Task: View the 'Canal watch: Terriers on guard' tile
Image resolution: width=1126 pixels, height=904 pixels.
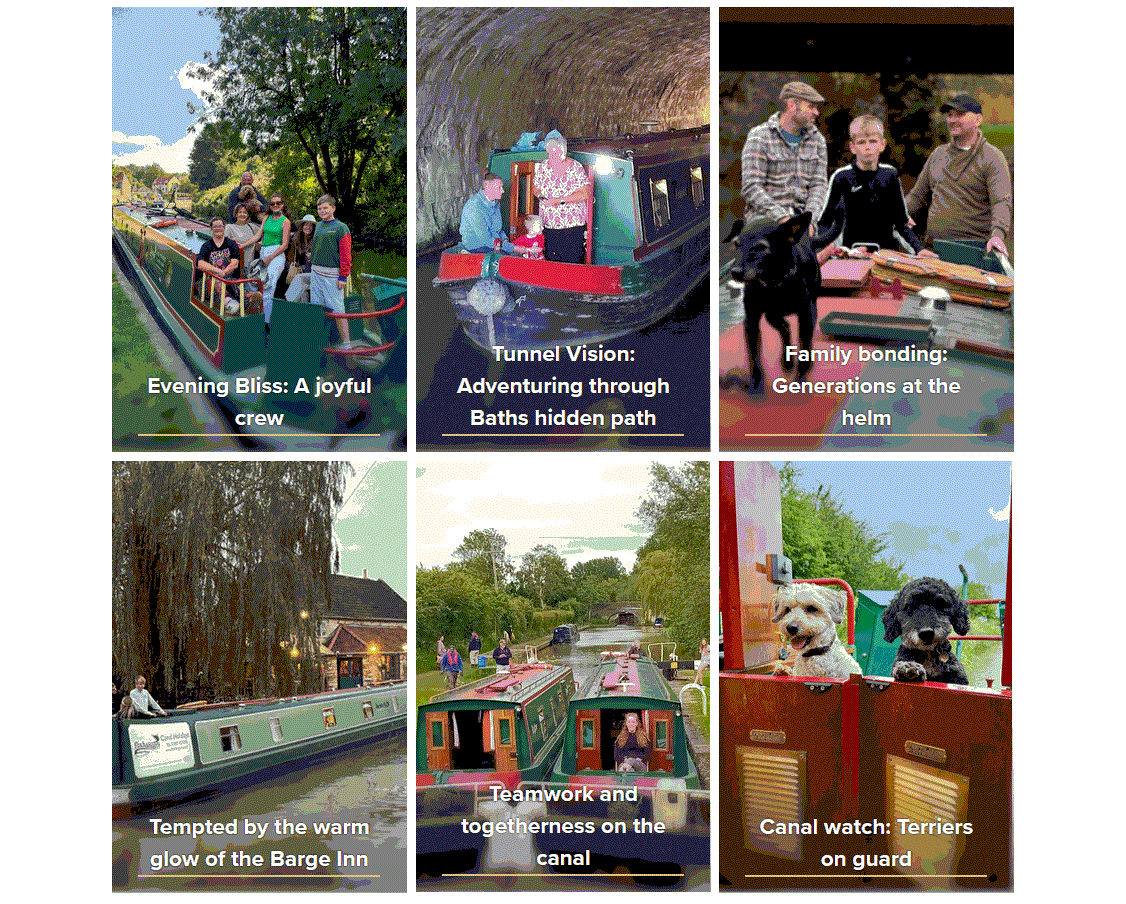Action: click(x=866, y=676)
